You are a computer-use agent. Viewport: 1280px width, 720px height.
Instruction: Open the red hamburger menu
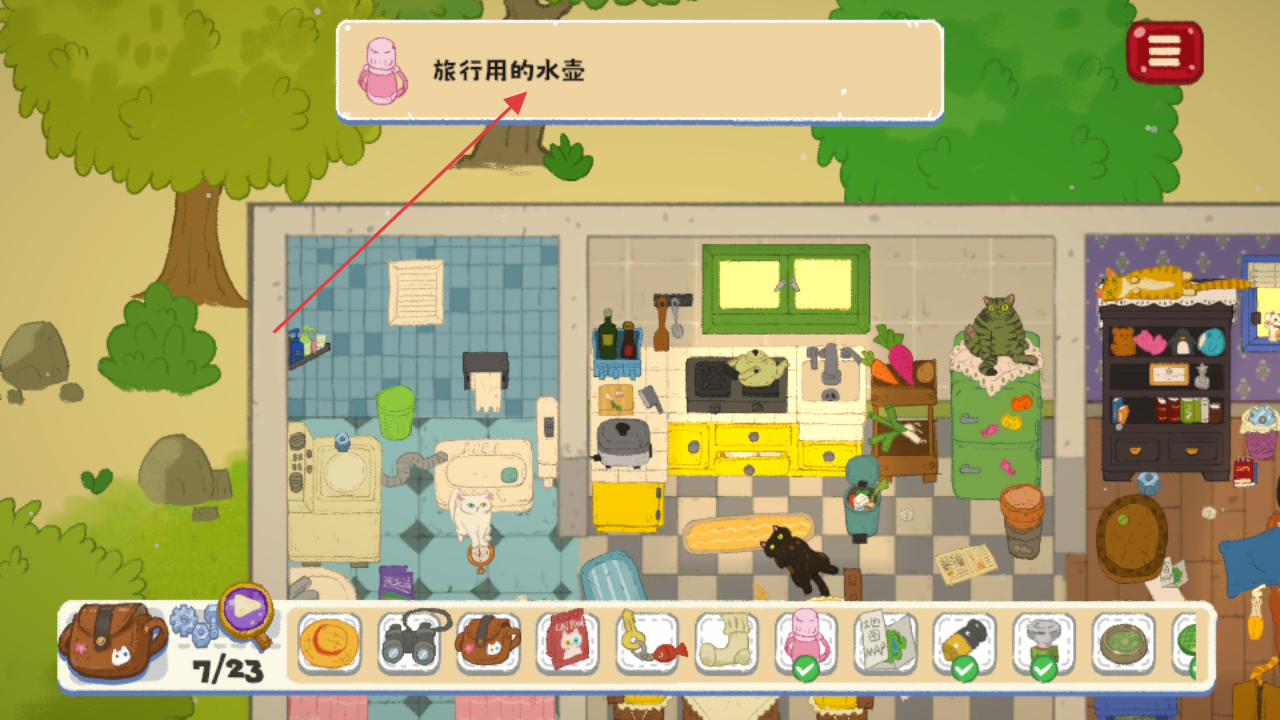pyautogui.click(x=1164, y=51)
